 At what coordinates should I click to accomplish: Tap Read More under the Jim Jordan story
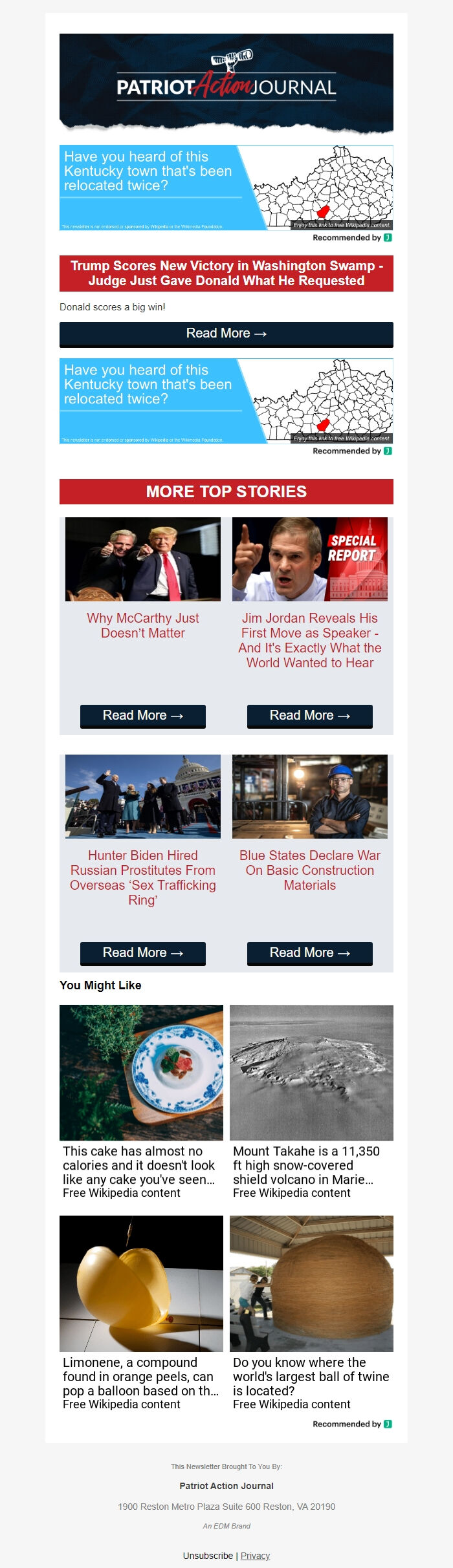click(310, 716)
